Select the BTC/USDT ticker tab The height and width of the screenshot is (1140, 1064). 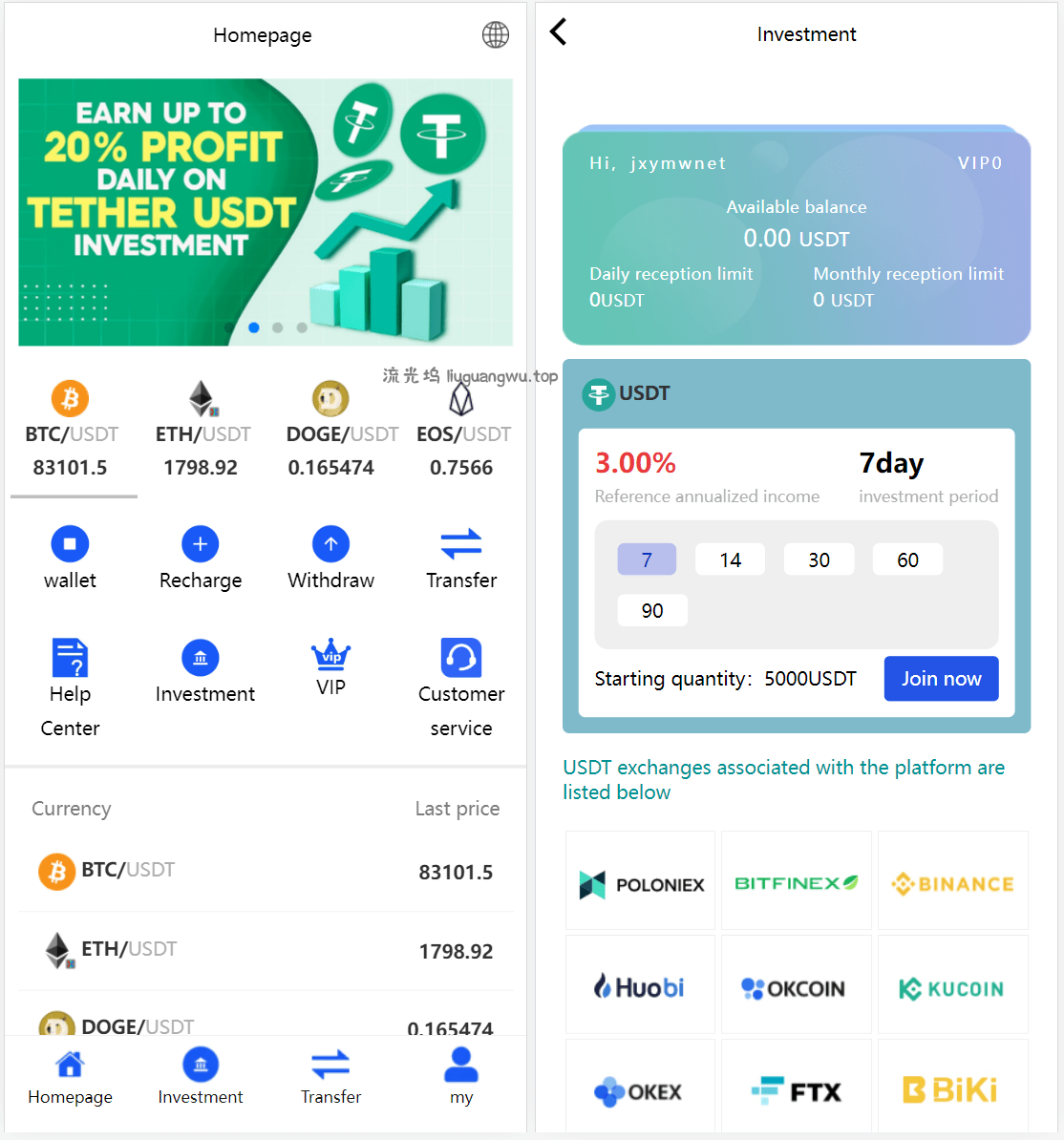[71, 434]
